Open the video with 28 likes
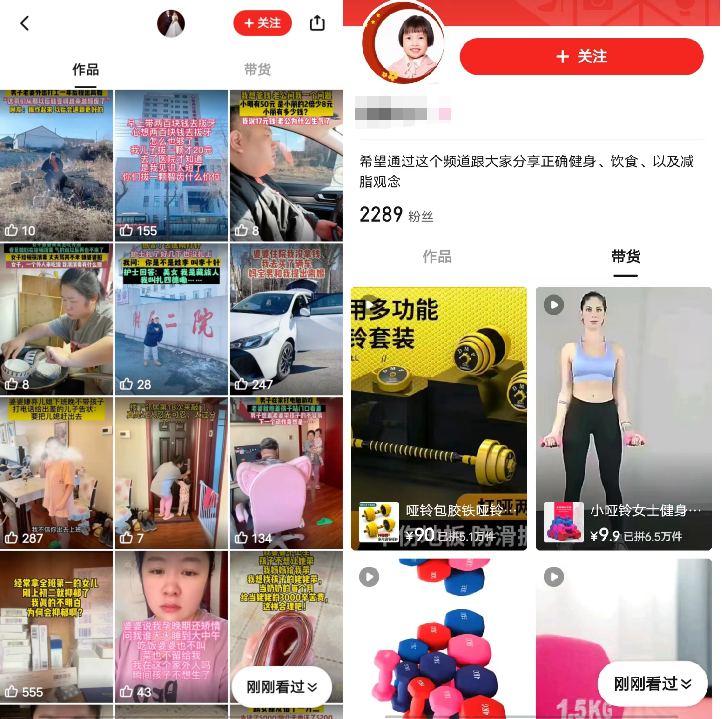This screenshot has width=722, height=719. [170, 318]
